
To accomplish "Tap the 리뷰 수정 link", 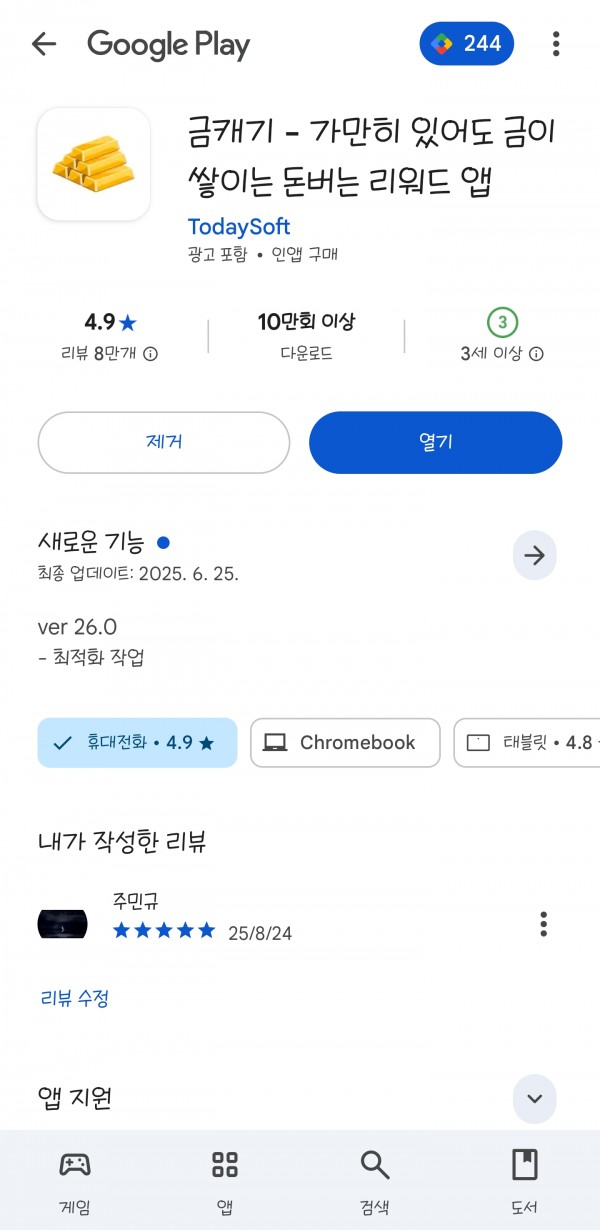I will (75, 997).
